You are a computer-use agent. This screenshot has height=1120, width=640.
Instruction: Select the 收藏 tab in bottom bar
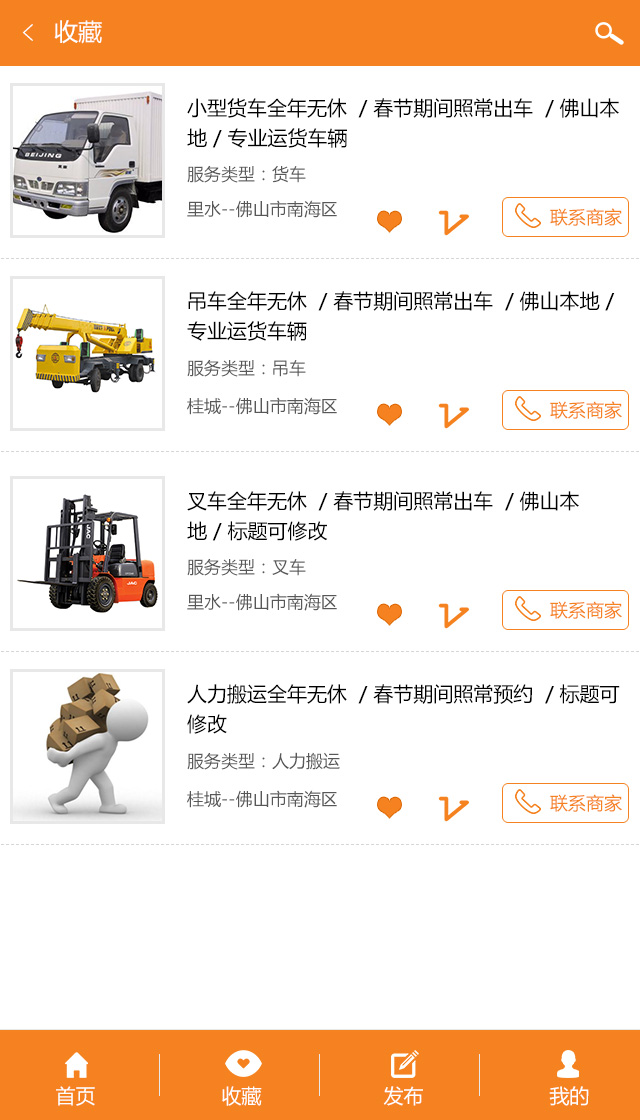pyautogui.click(x=241, y=1077)
